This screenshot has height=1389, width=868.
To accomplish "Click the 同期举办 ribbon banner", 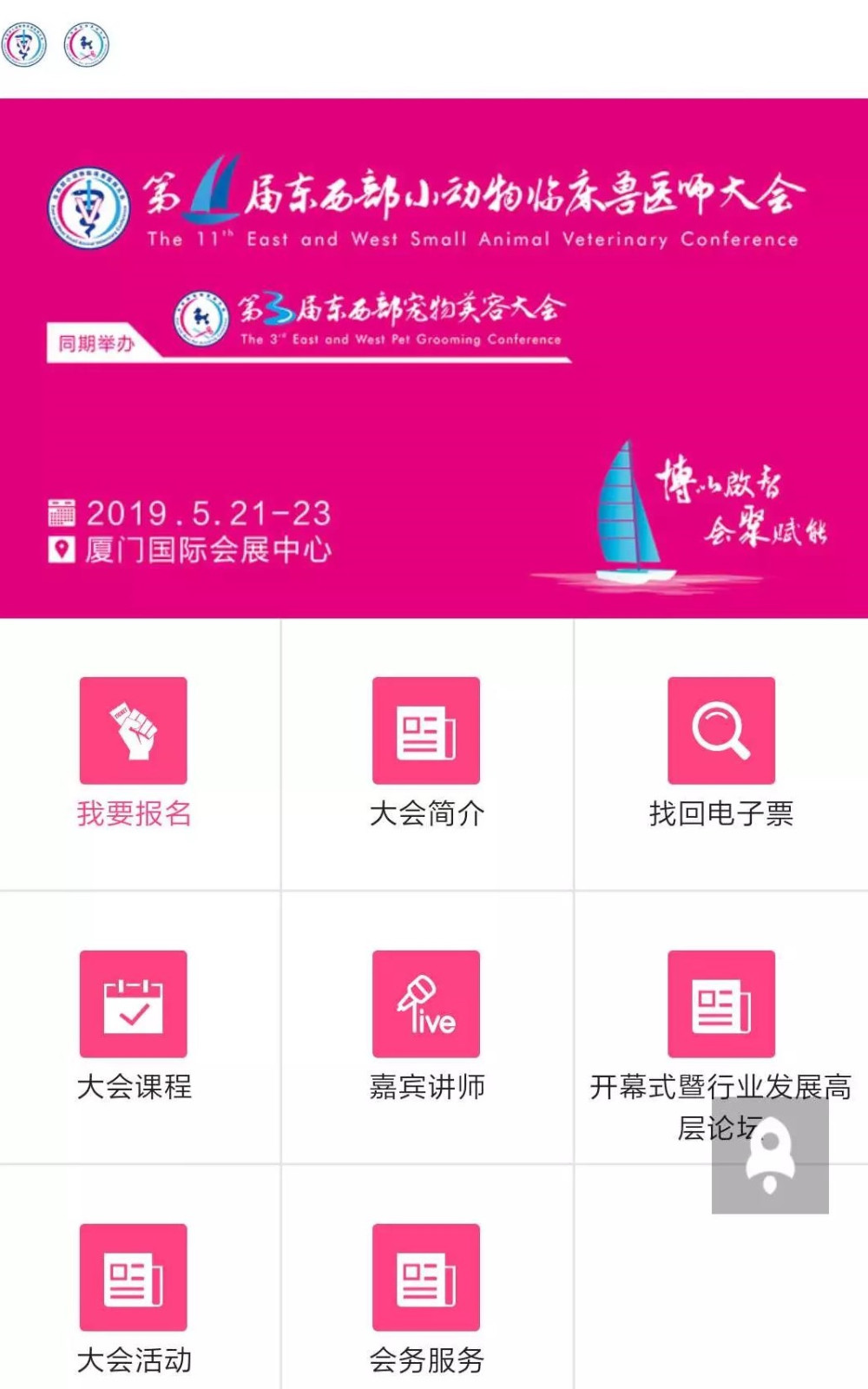I will (95, 342).
